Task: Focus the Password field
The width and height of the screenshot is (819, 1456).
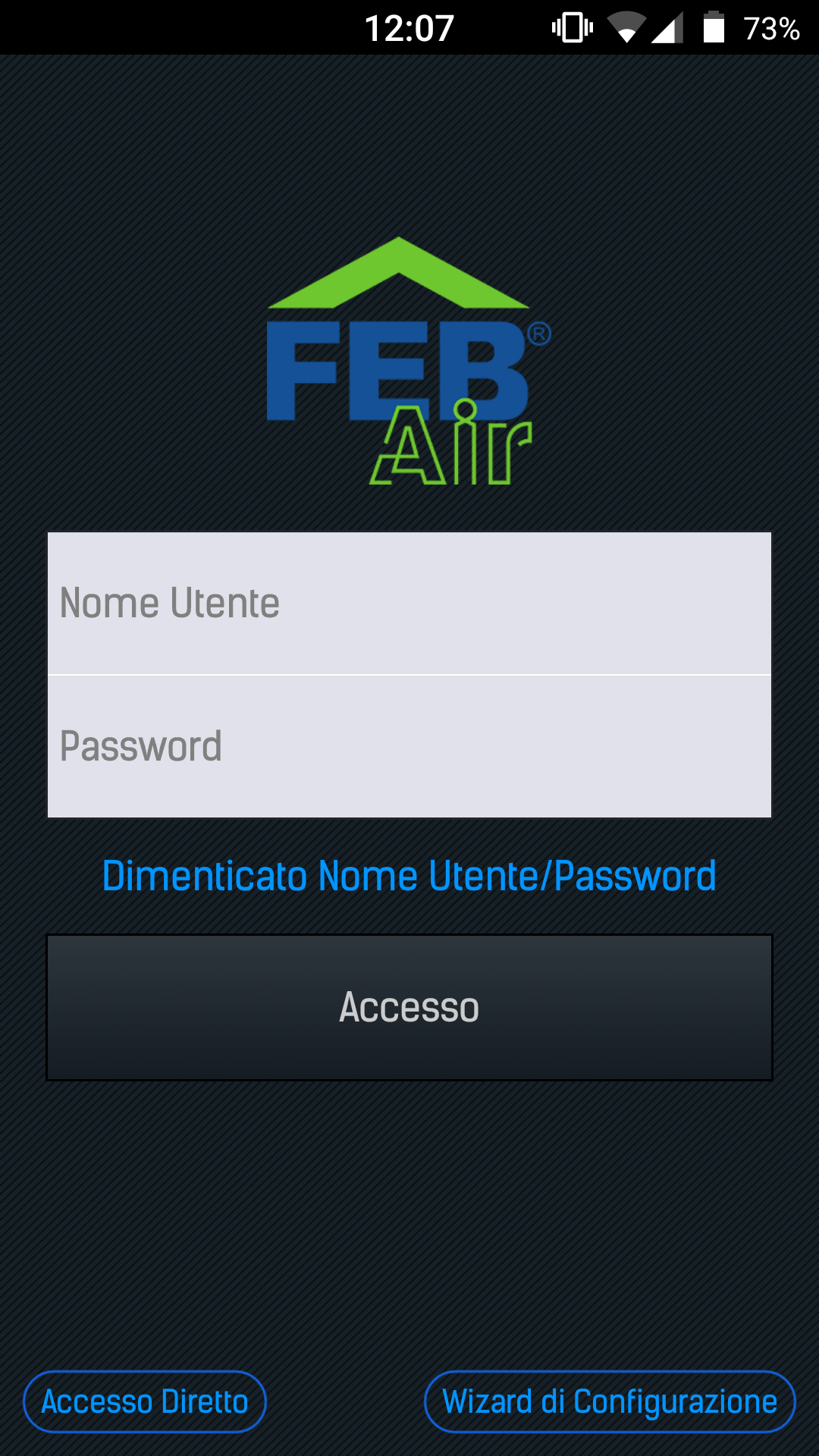Action: pyautogui.click(x=409, y=747)
